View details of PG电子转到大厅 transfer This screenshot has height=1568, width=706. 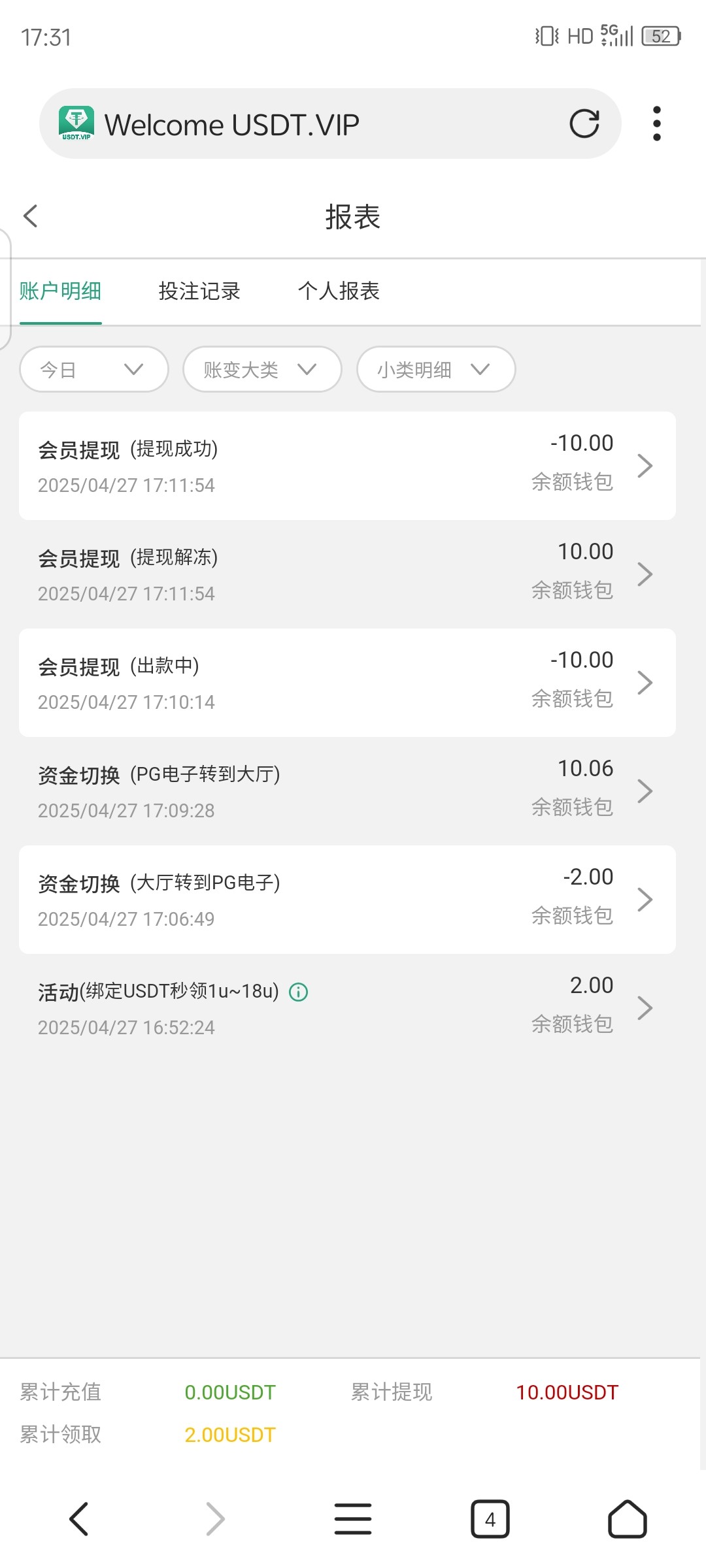[x=346, y=791]
